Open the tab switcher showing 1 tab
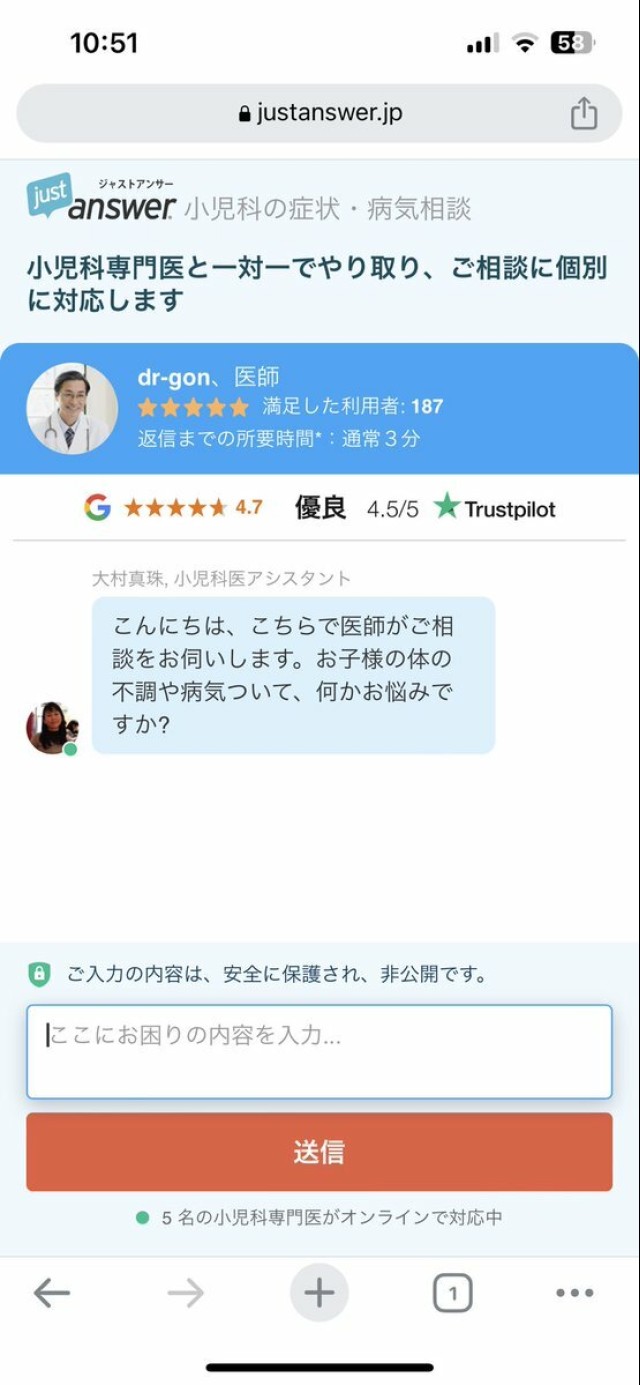 452,1294
